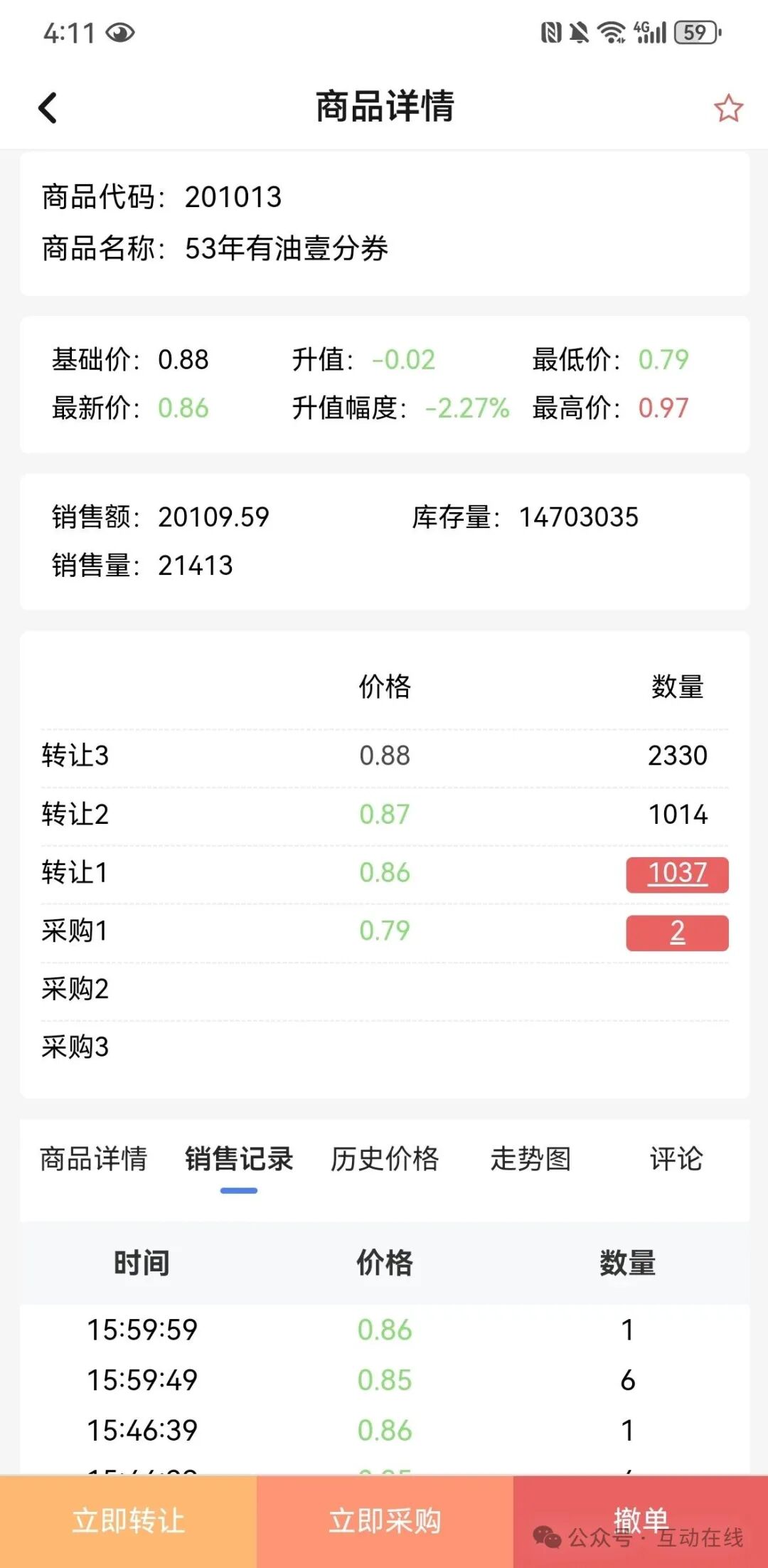Go back from 商品详情 page

click(48, 108)
